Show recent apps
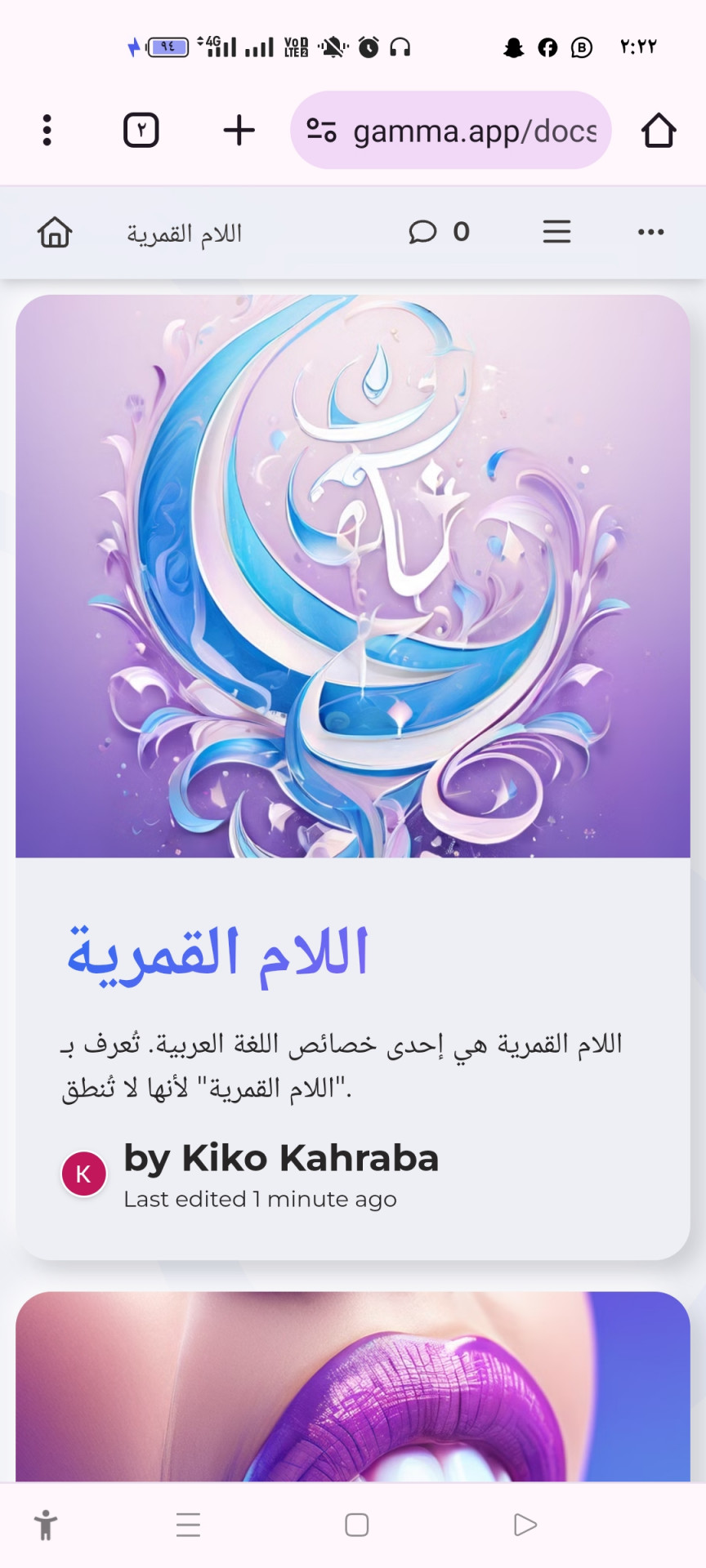The width and height of the screenshot is (706, 1568). [x=188, y=1525]
